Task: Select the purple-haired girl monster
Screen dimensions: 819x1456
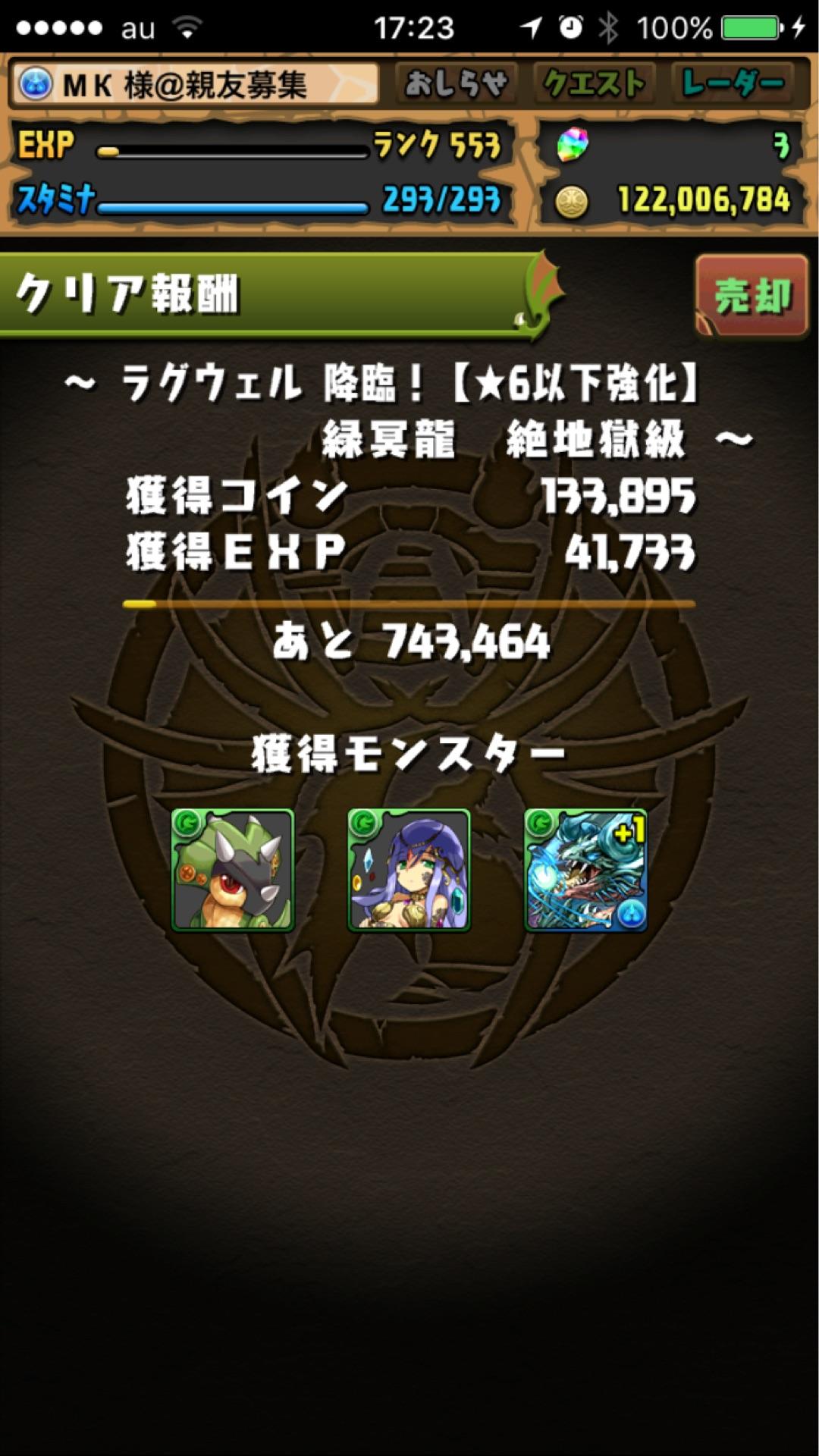Action: [409, 870]
